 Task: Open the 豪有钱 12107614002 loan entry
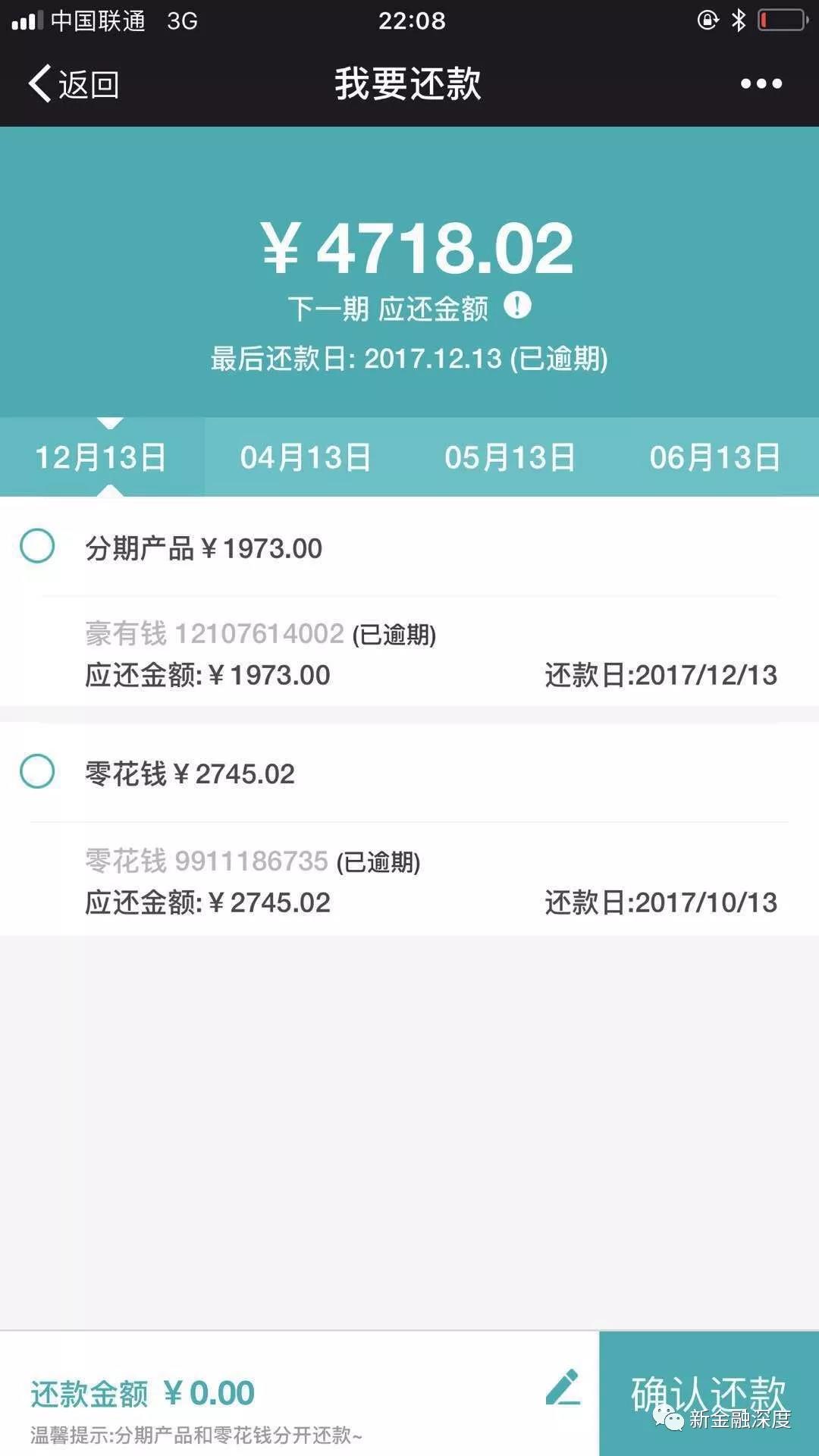409,652
